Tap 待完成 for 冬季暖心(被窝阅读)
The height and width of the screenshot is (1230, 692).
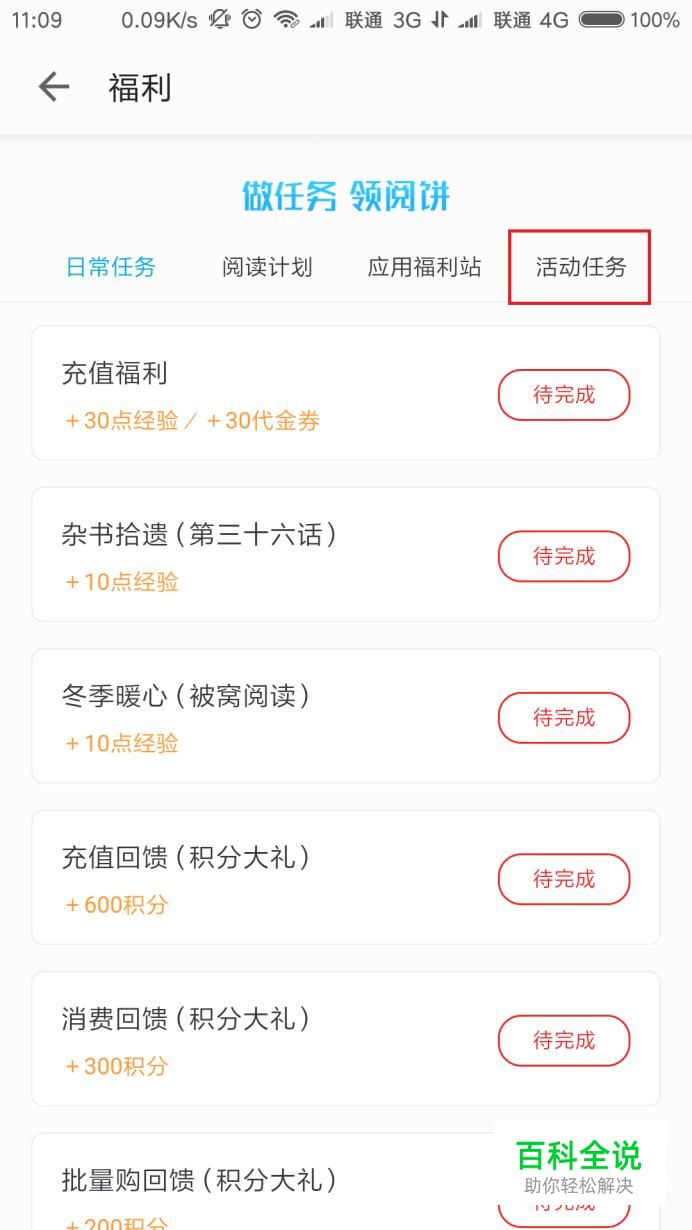click(x=564, y=718)
